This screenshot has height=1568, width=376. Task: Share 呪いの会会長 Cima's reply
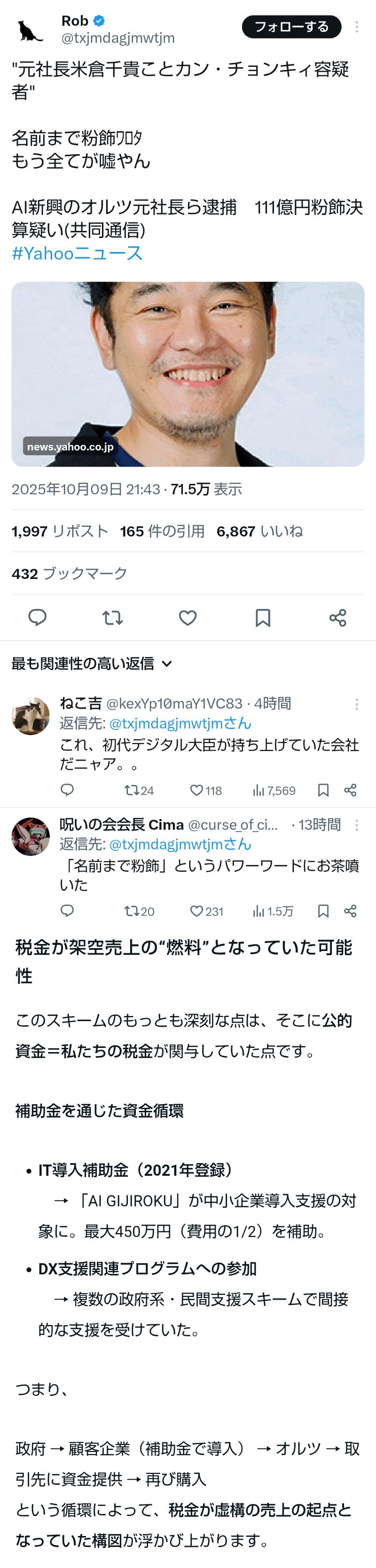(x=350, y=911)
